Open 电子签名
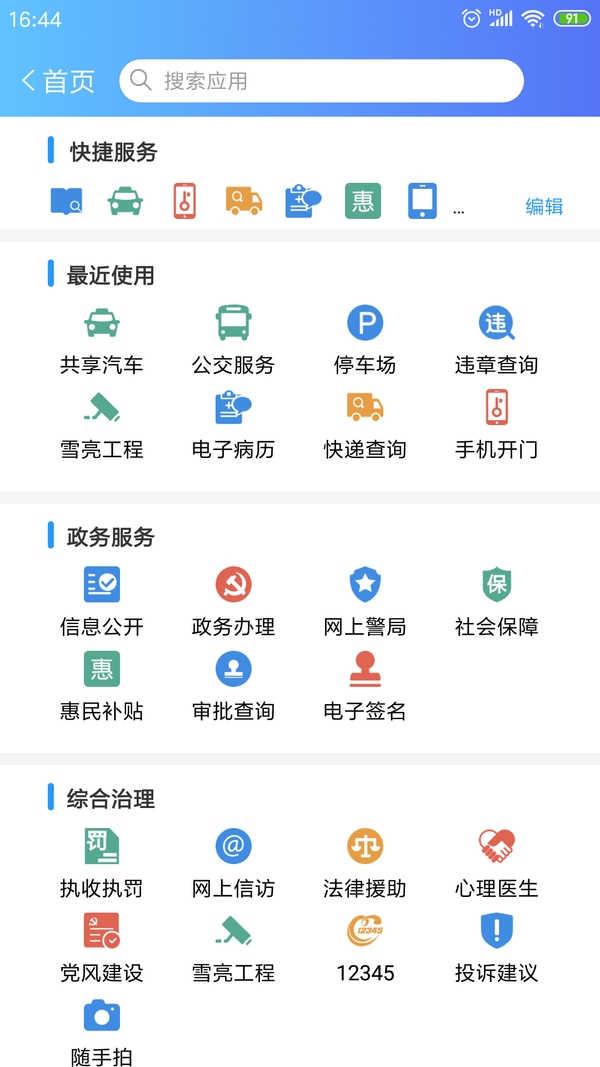Screen dimensions: 600x1067 pos(365,686)
